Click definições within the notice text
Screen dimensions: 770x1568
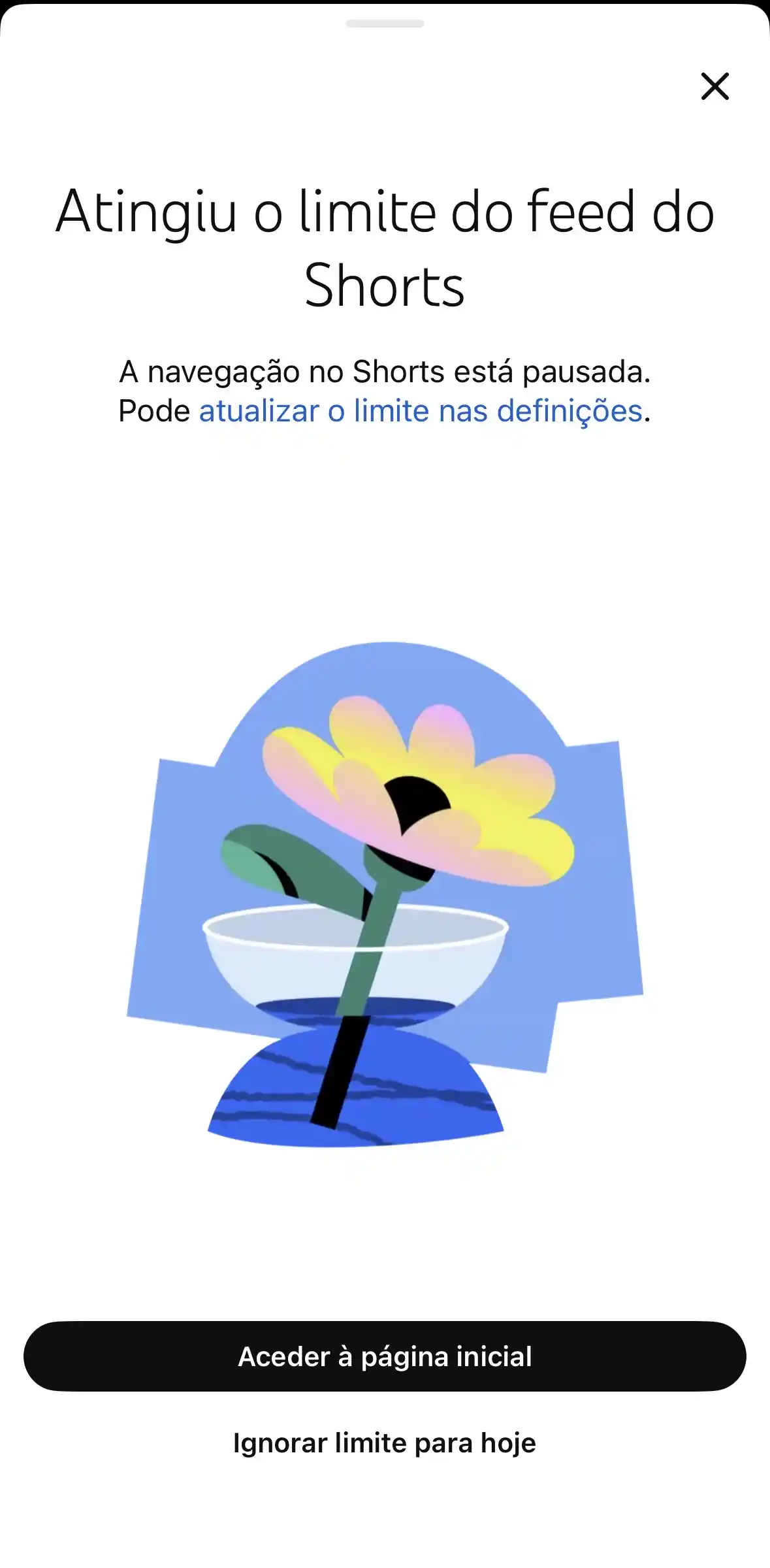click(569, 410)
